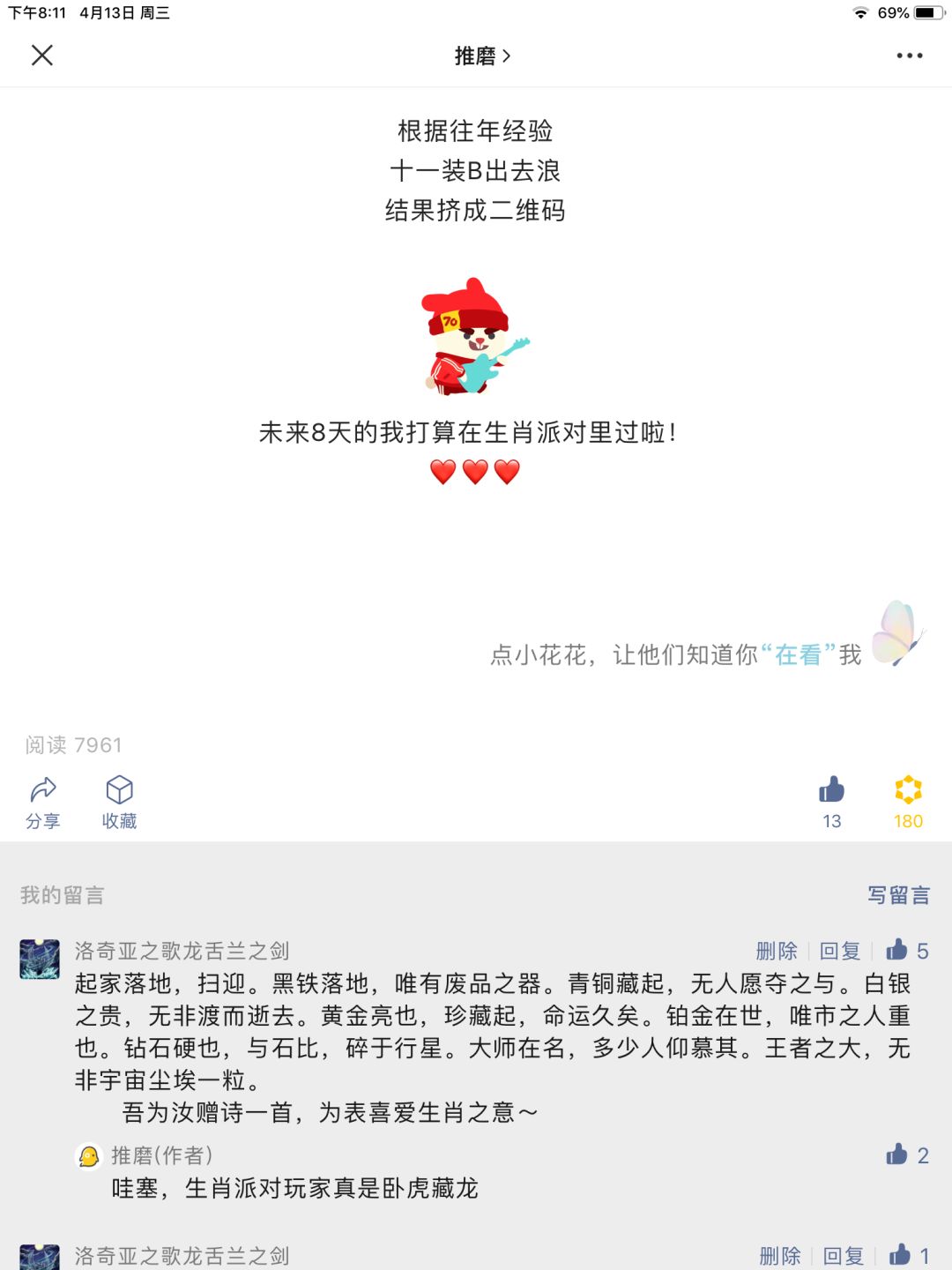This screenshot has height=1270, width=952.
Task: Like the author reply 哇塞 with 2 likes
Action: (x=907, y=1154)
